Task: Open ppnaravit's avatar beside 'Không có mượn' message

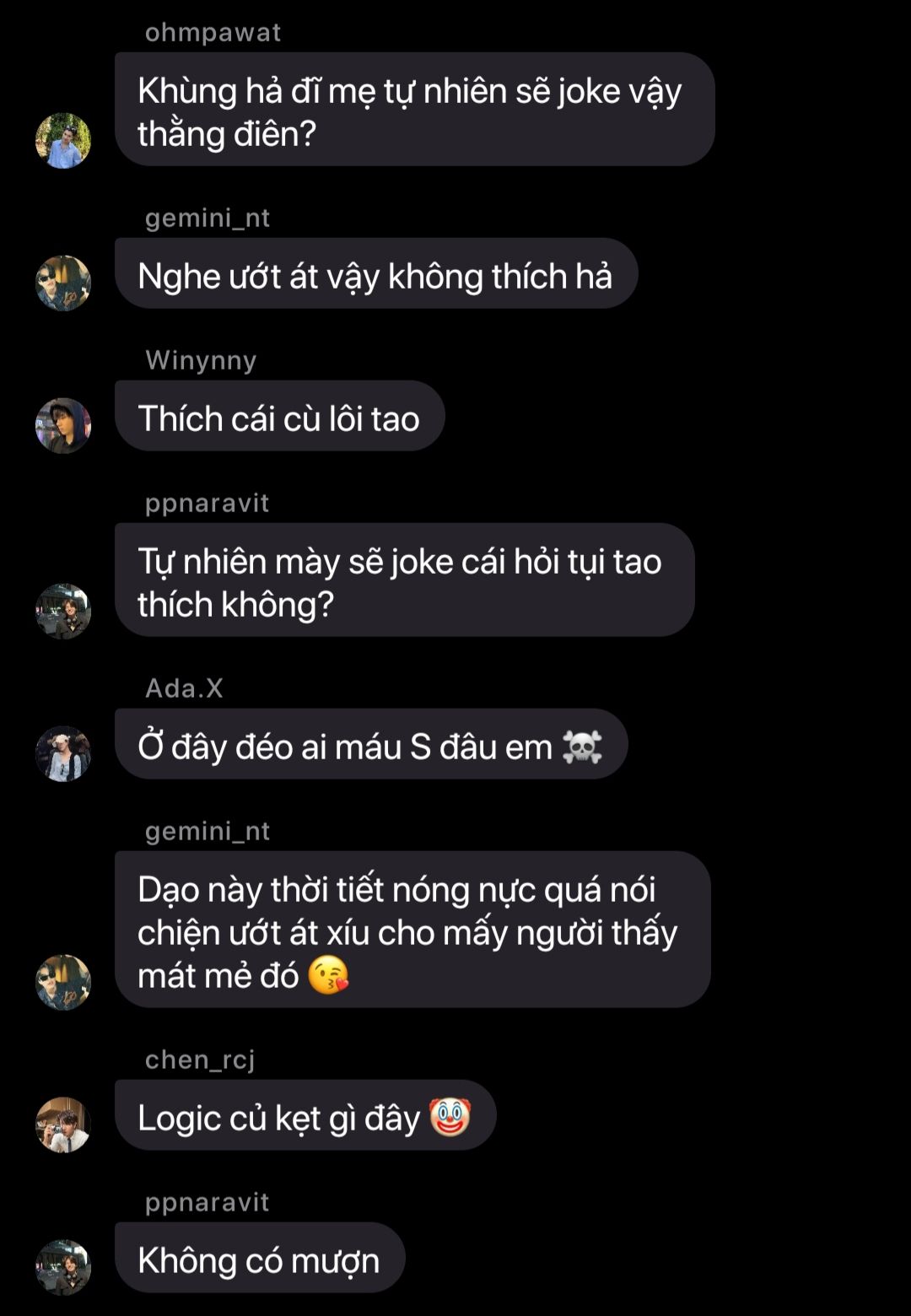Action: click(x=63, y=1267)
